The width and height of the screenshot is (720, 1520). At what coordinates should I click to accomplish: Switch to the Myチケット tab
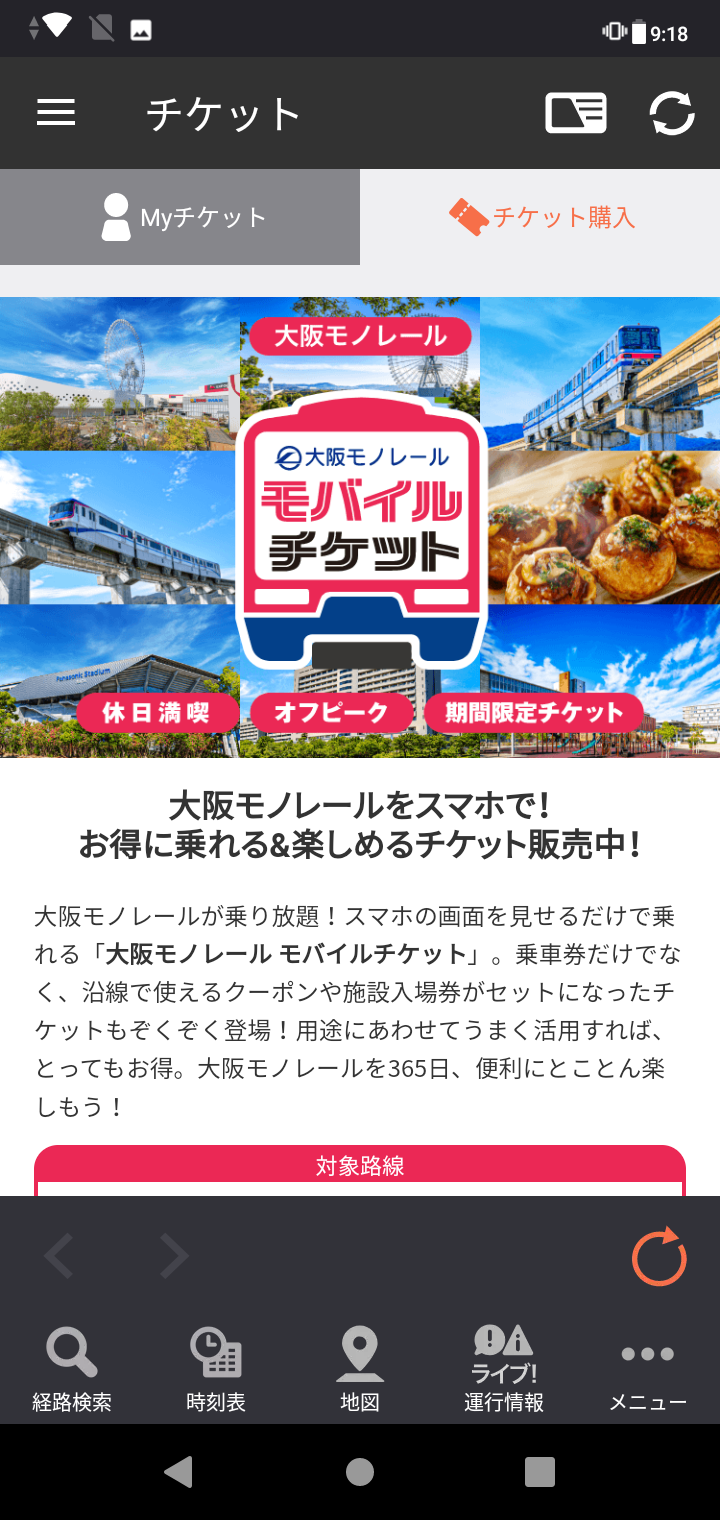tap(180, 217)
